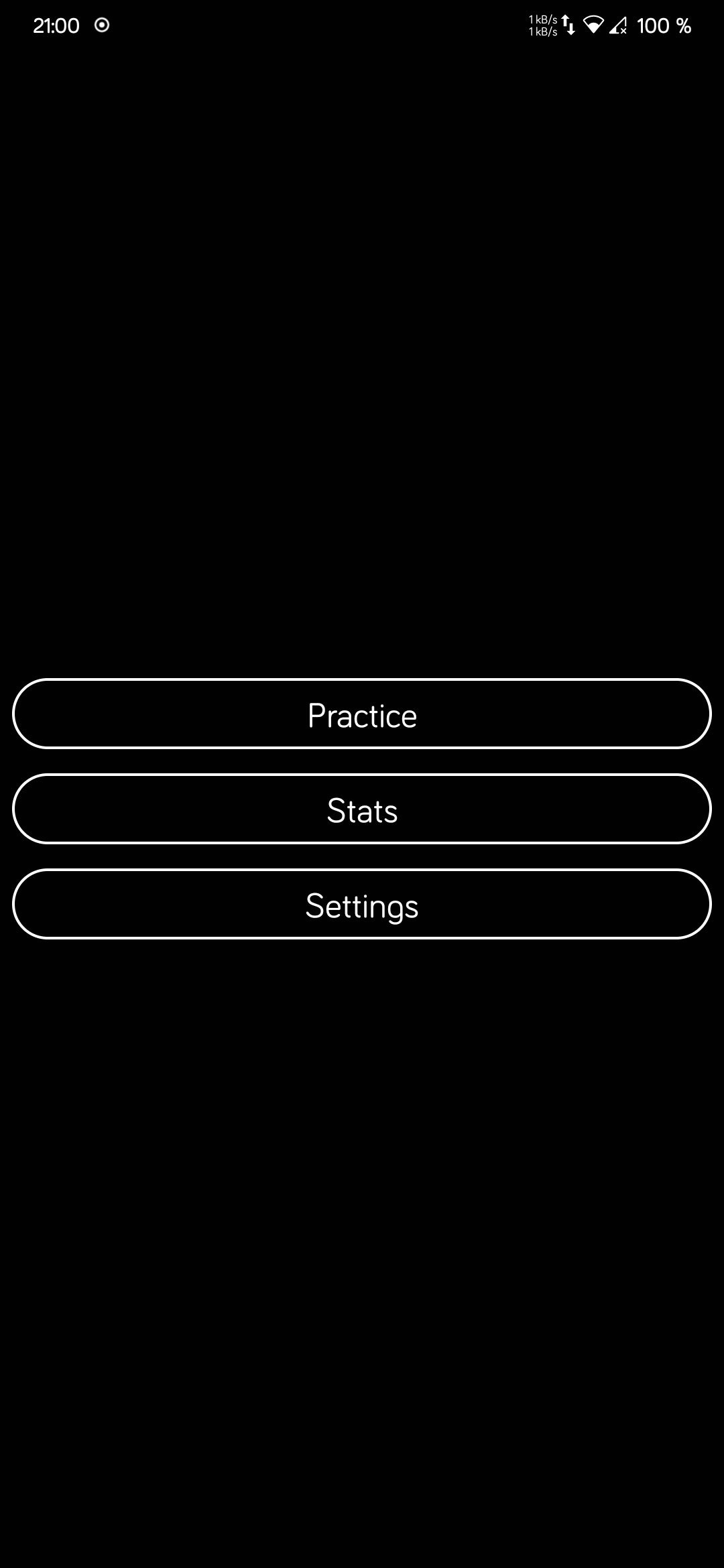Image resolution: width=724 pixels, height=1568 pixels.
Task: Start a Practice session
Action: [362, 714]
